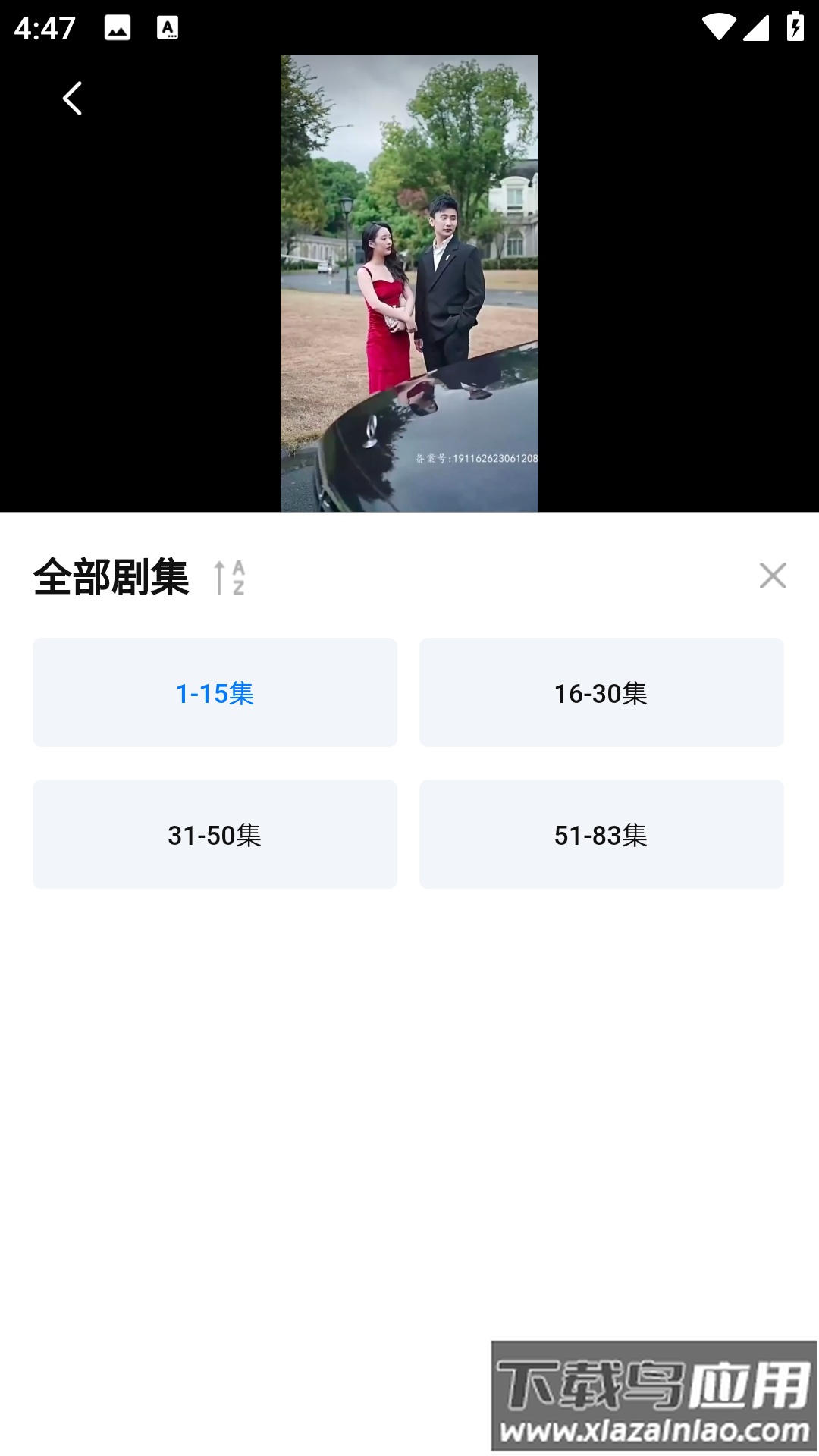The height and width of the screenshot is (1456, 819).
Task: Choose the 51-83集 episode range
Action: pyautogui.click(x=601, y=834)
